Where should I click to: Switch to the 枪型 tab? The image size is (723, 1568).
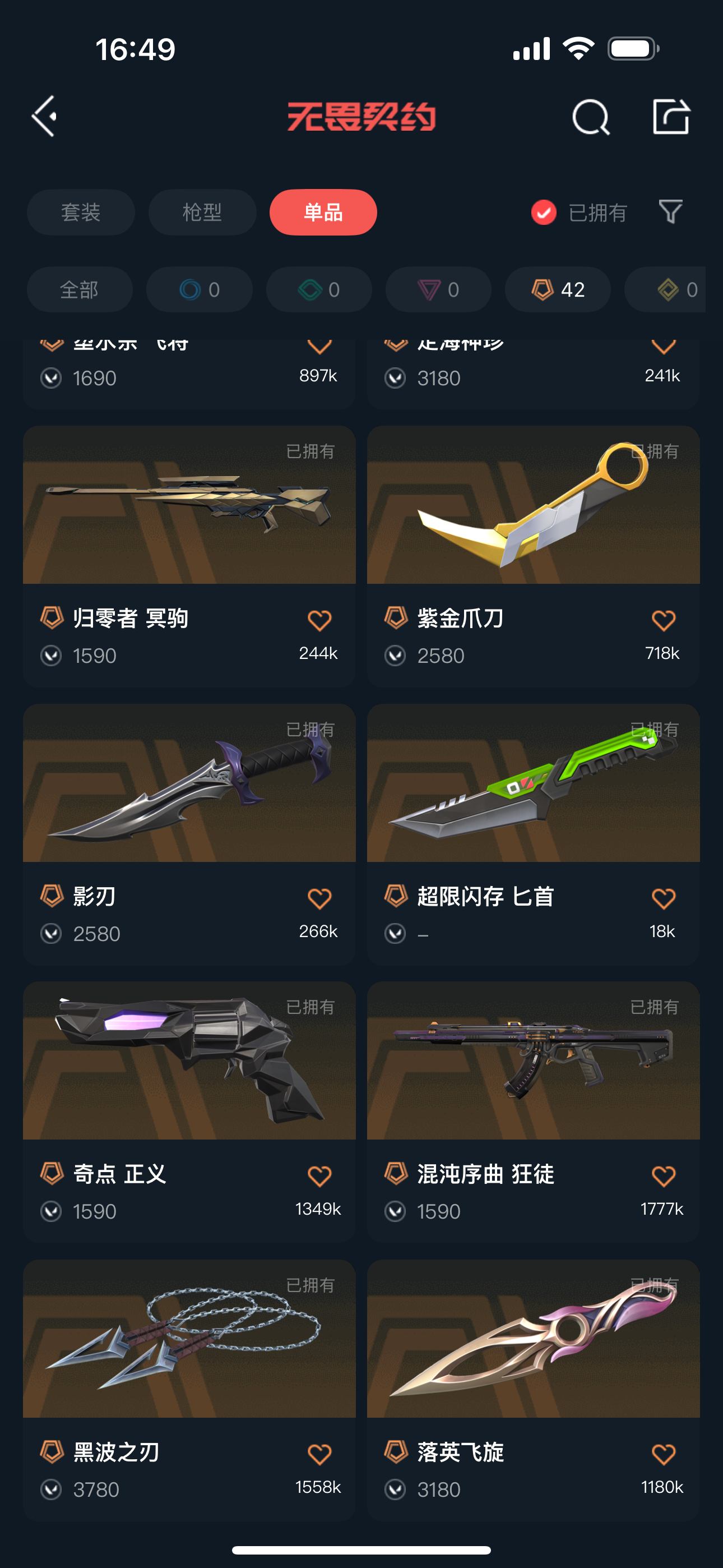click(202, 213)
